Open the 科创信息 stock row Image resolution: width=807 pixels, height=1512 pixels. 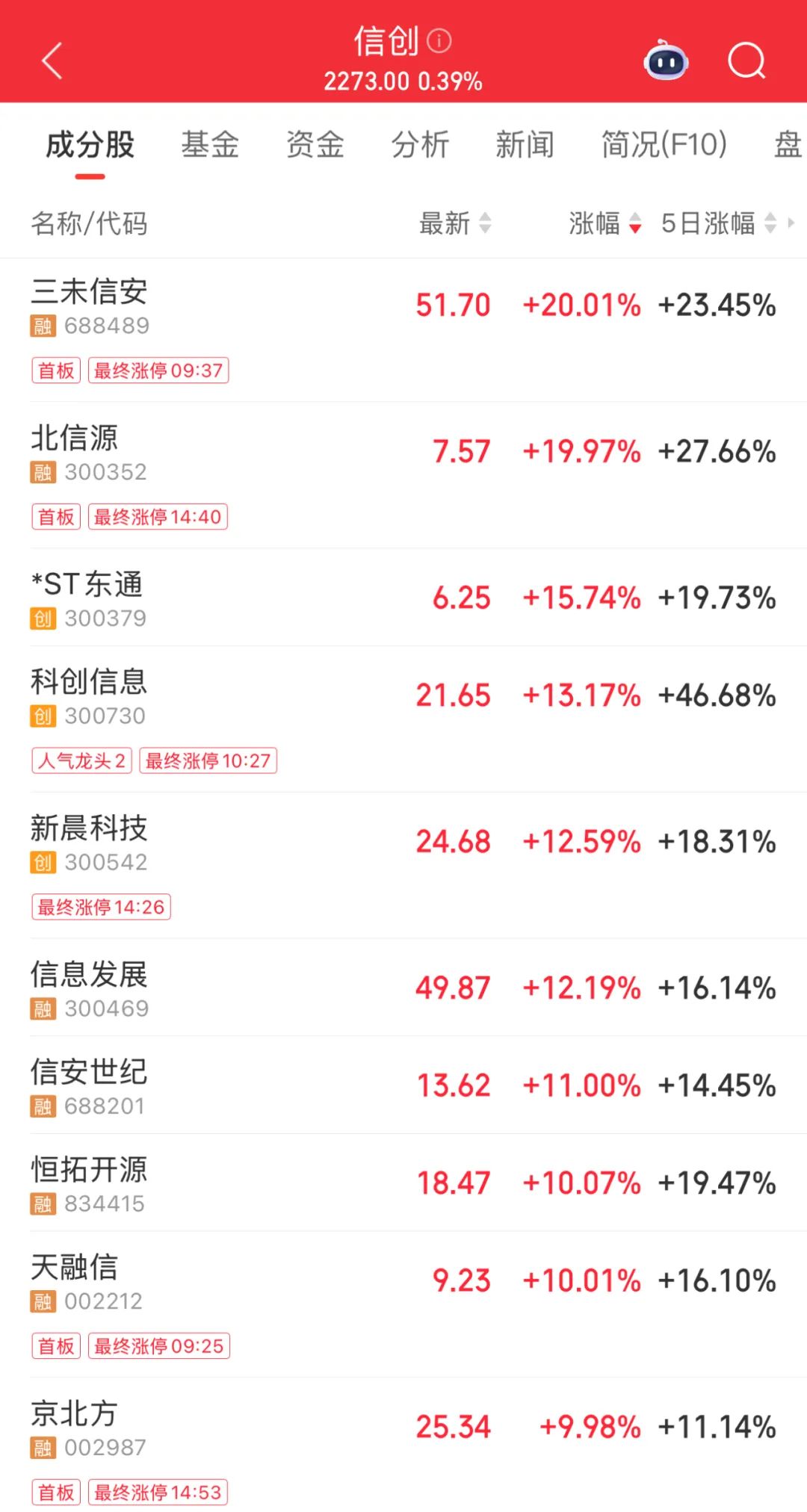tap(403, 719)
